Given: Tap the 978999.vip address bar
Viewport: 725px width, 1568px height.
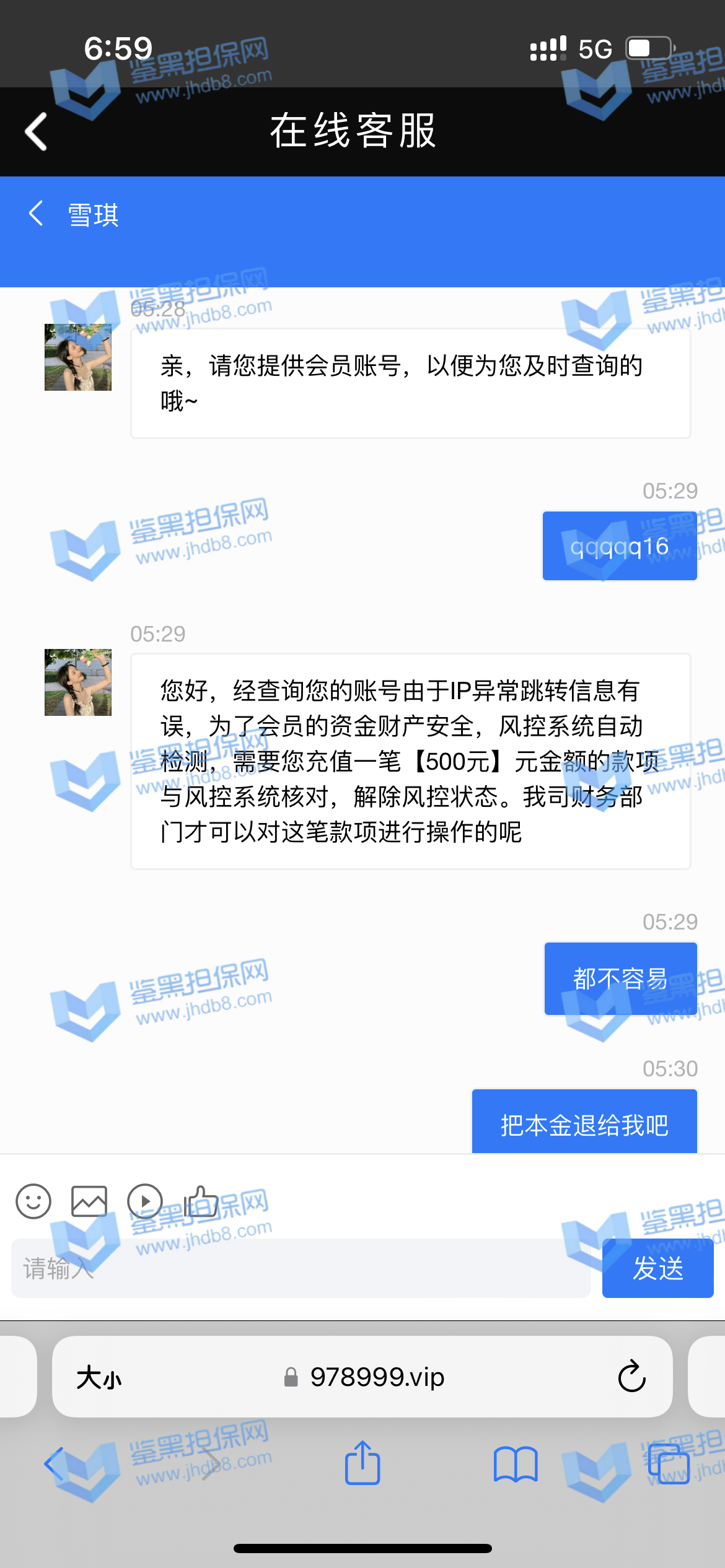Looking at the screenshot, I should [366, 1377].
